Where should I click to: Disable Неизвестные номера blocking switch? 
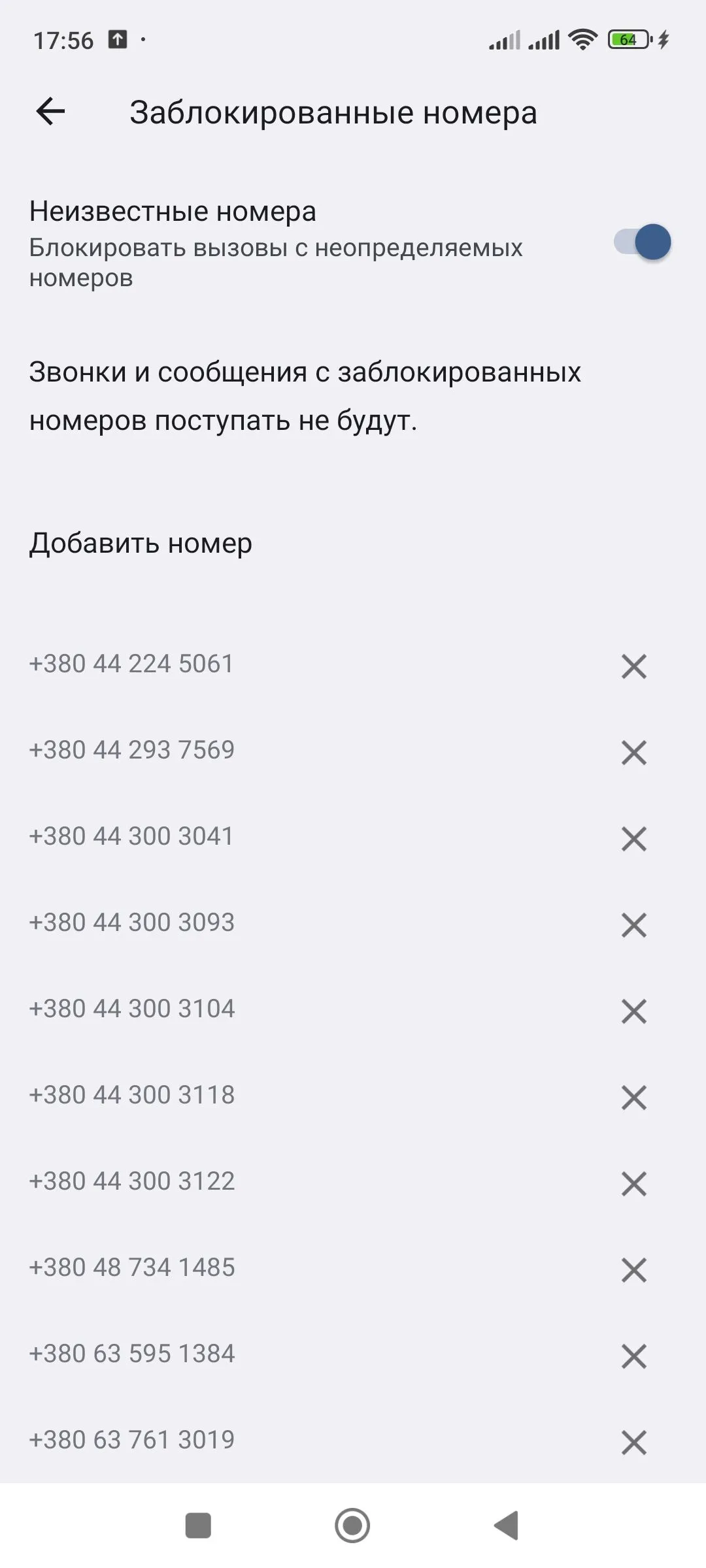tap(642, 242)
